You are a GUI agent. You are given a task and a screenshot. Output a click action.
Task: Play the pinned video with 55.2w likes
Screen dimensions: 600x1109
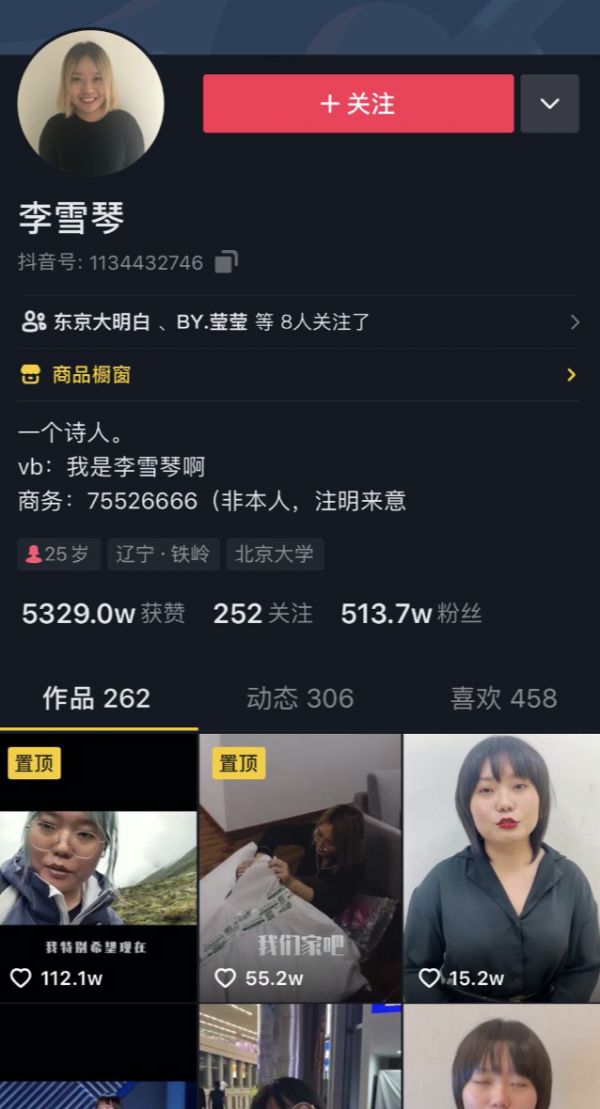pyautogui.click(x=300, y=868)
